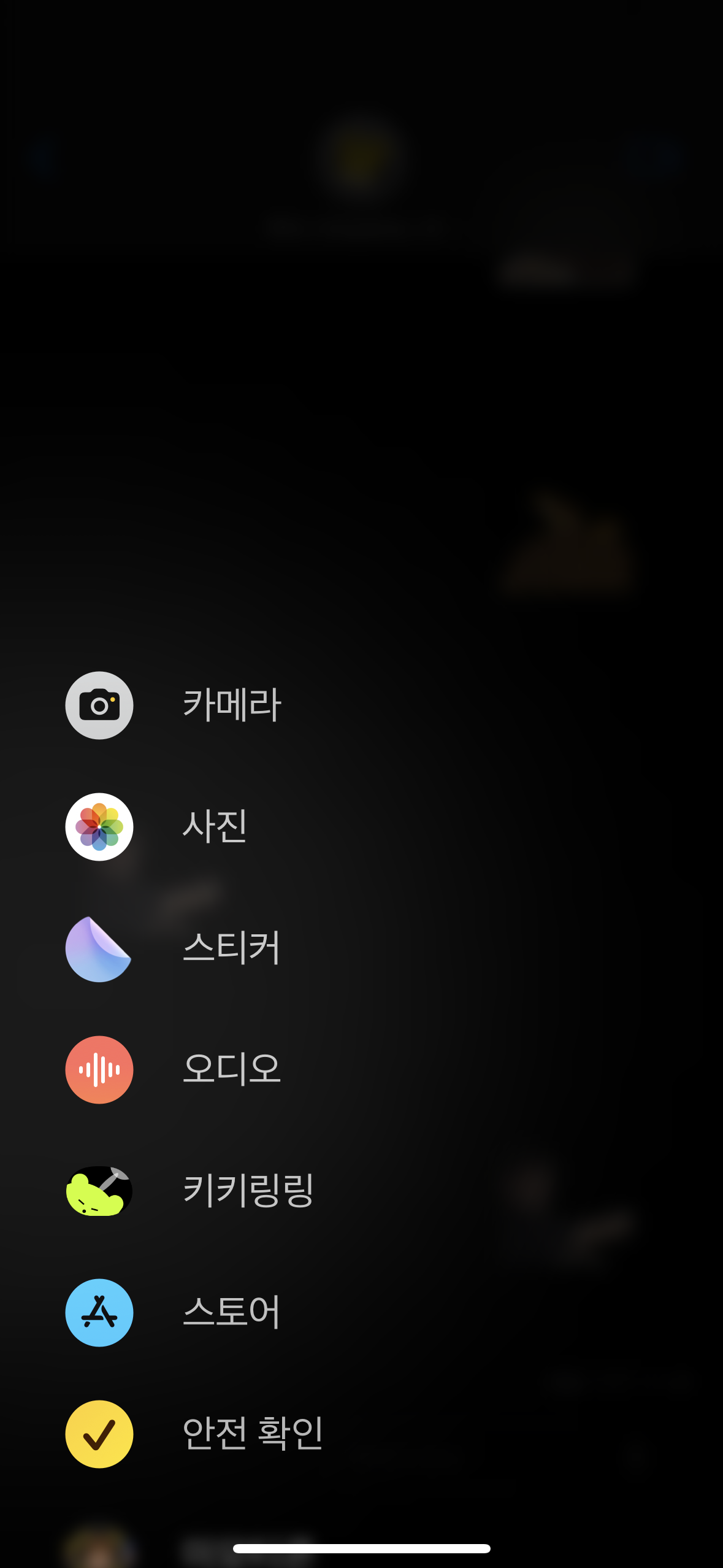Image resolution: width=723 pixels, height=1568 pixels.
Task: Open the 스토어 option
Action: tap(99, 1312)
